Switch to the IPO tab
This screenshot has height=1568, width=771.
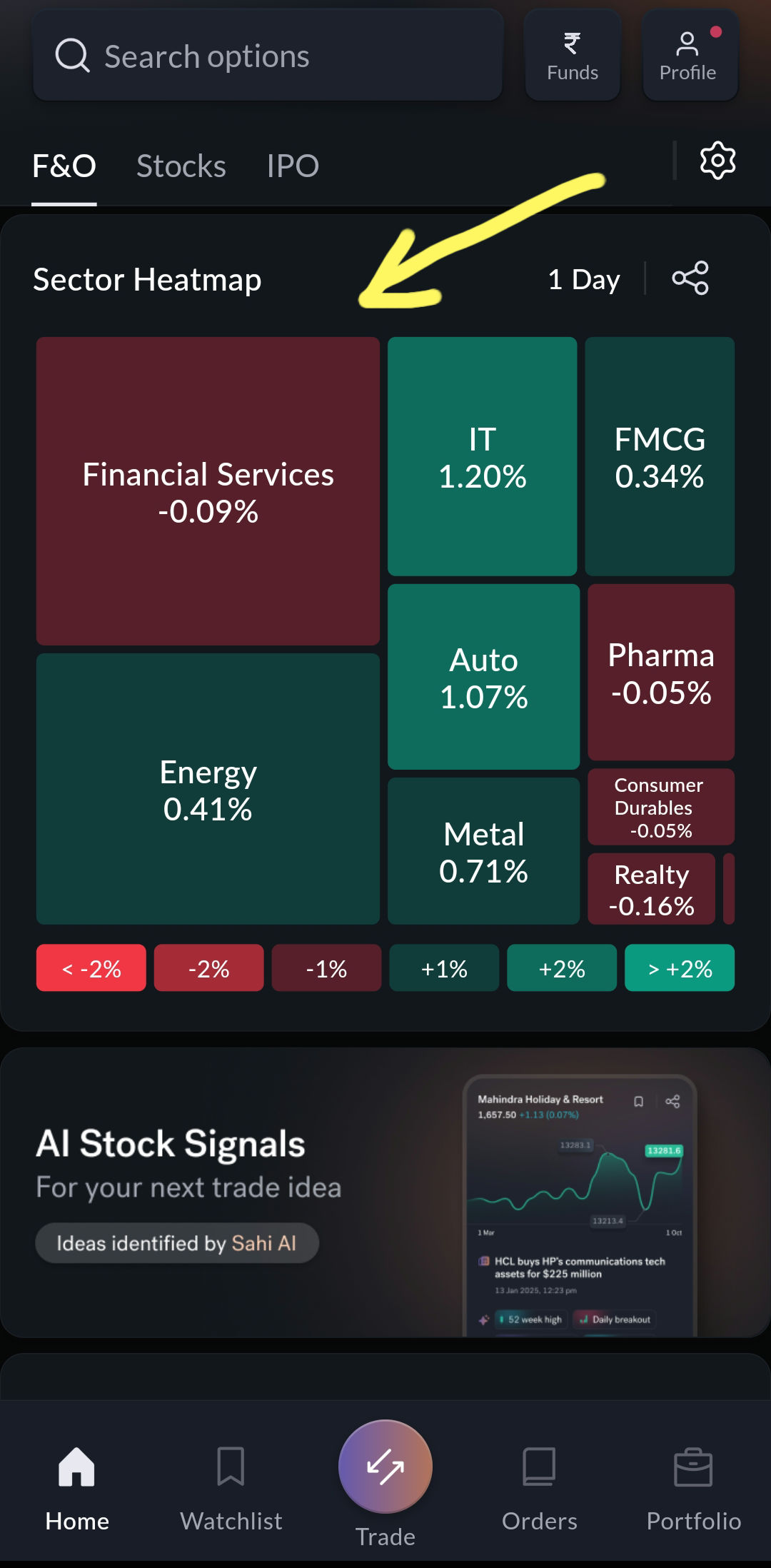[x=293, y=166]
